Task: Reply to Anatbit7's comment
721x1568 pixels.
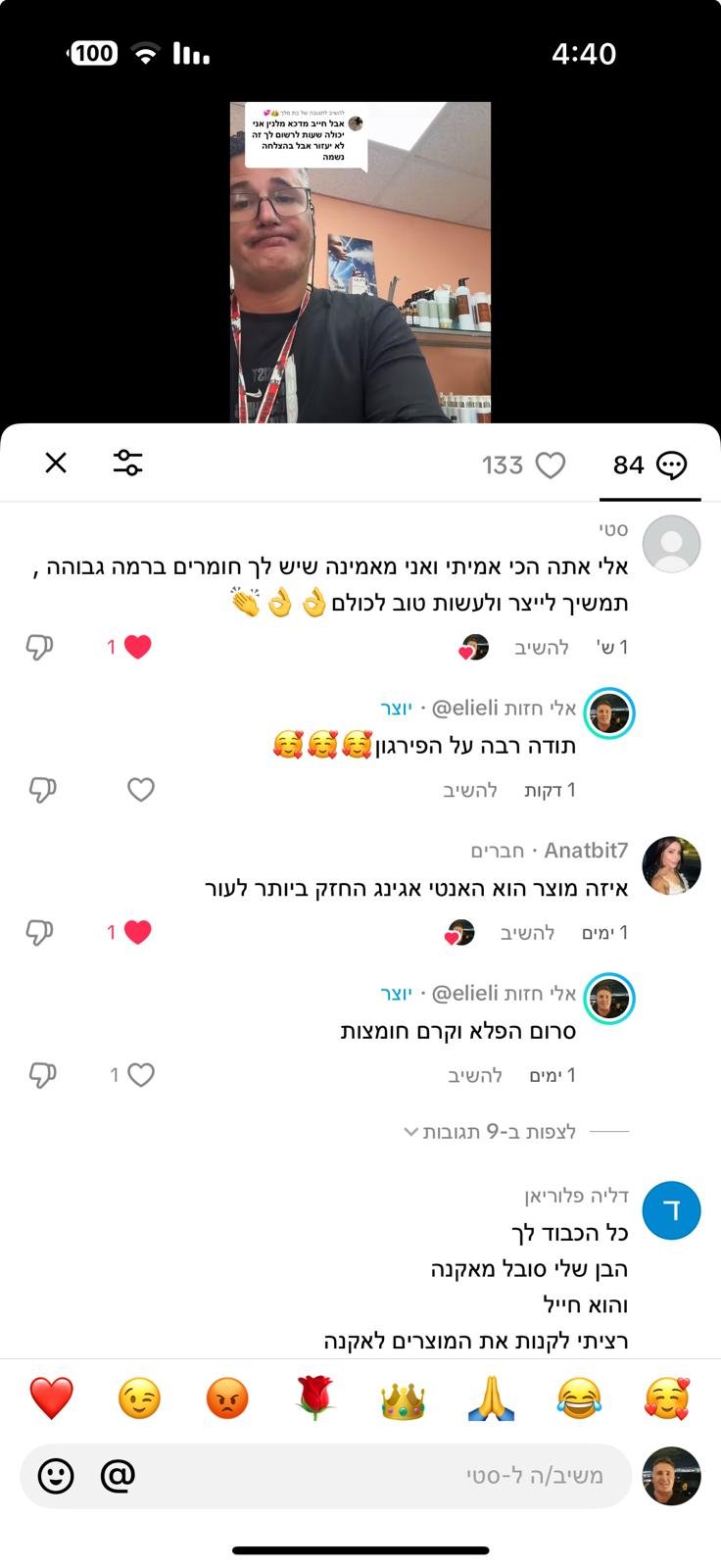Action: coord(528,933)
